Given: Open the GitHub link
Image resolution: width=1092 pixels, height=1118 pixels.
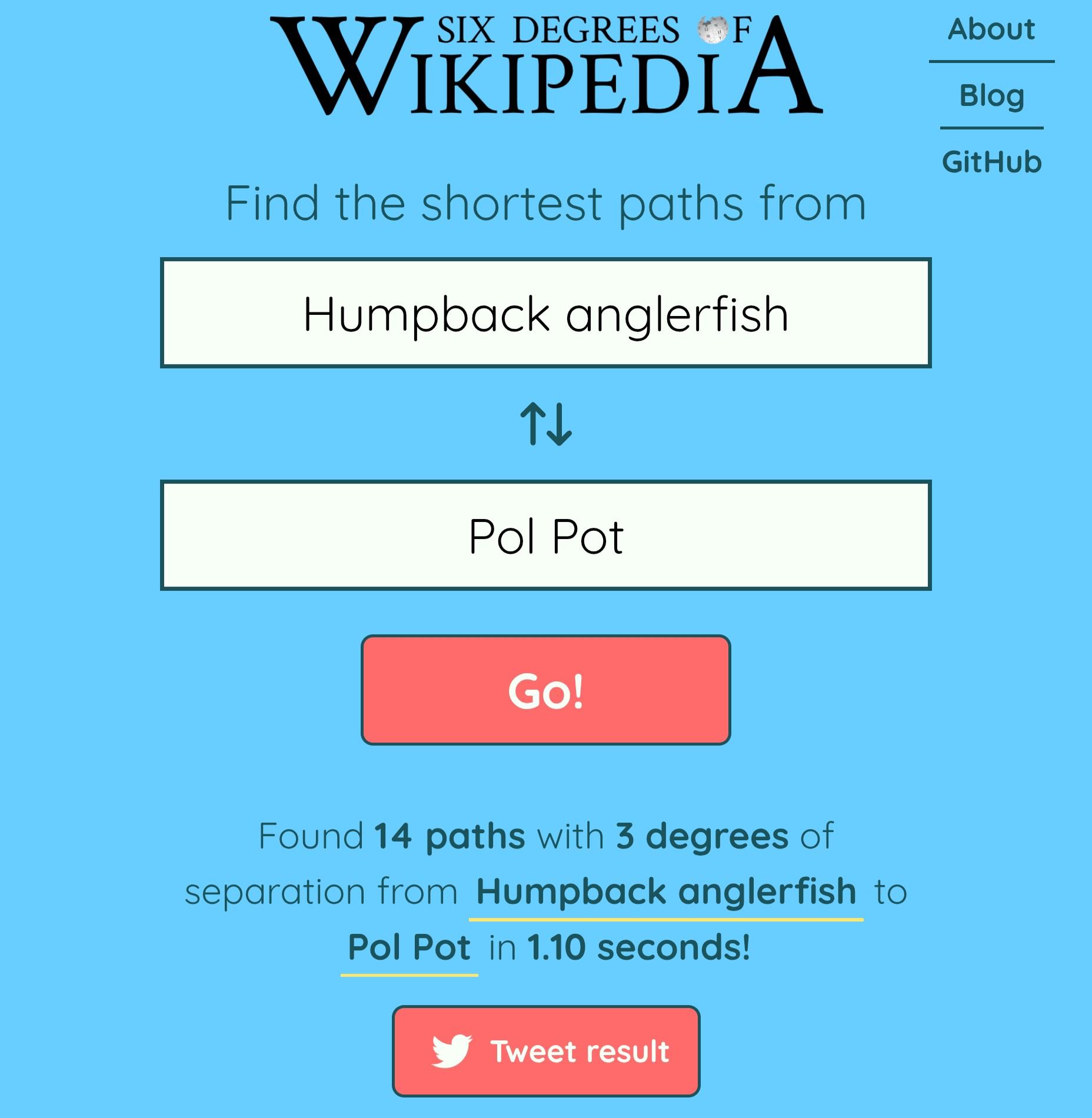Looking at the screenshot, I should 991,162.
